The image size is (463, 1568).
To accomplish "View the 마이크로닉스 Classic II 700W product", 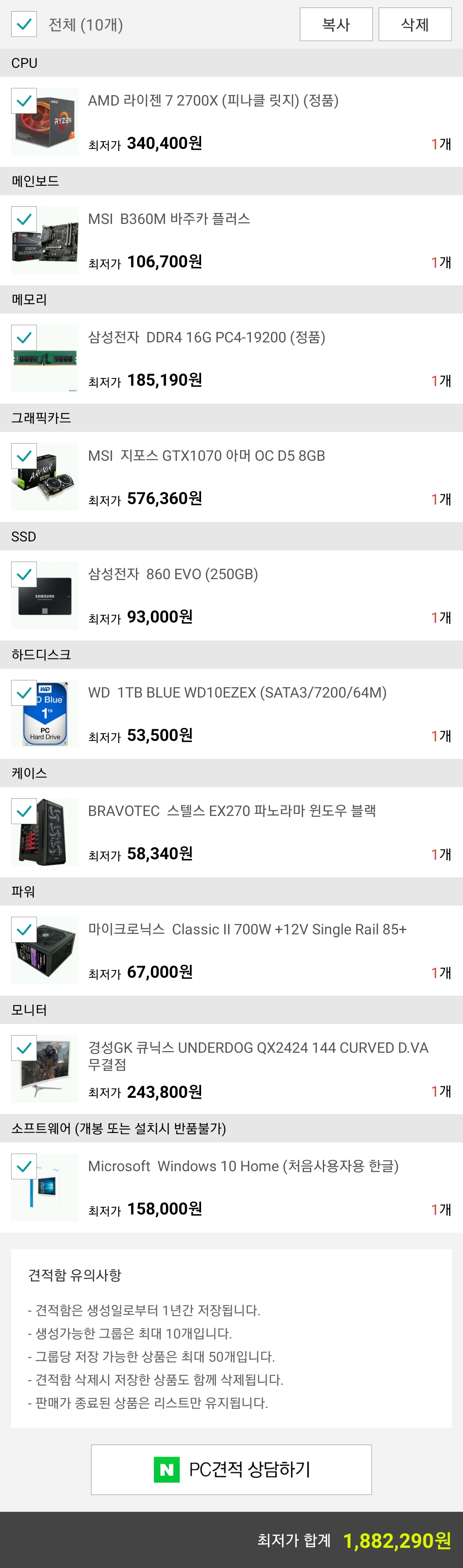I will [x=247, y=930].
